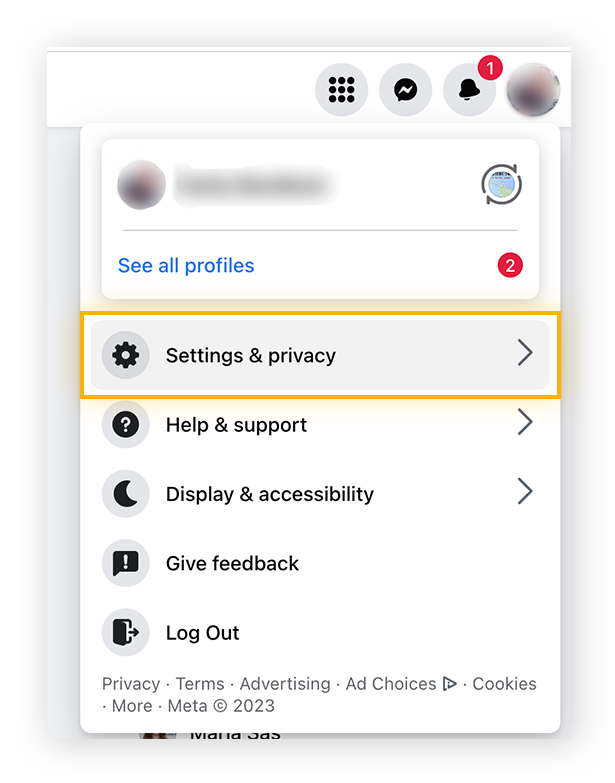Image resolution: width=615 pixels, height=783 pixels.
Task: Open the Advertising footer link
Action: [285, 684]
